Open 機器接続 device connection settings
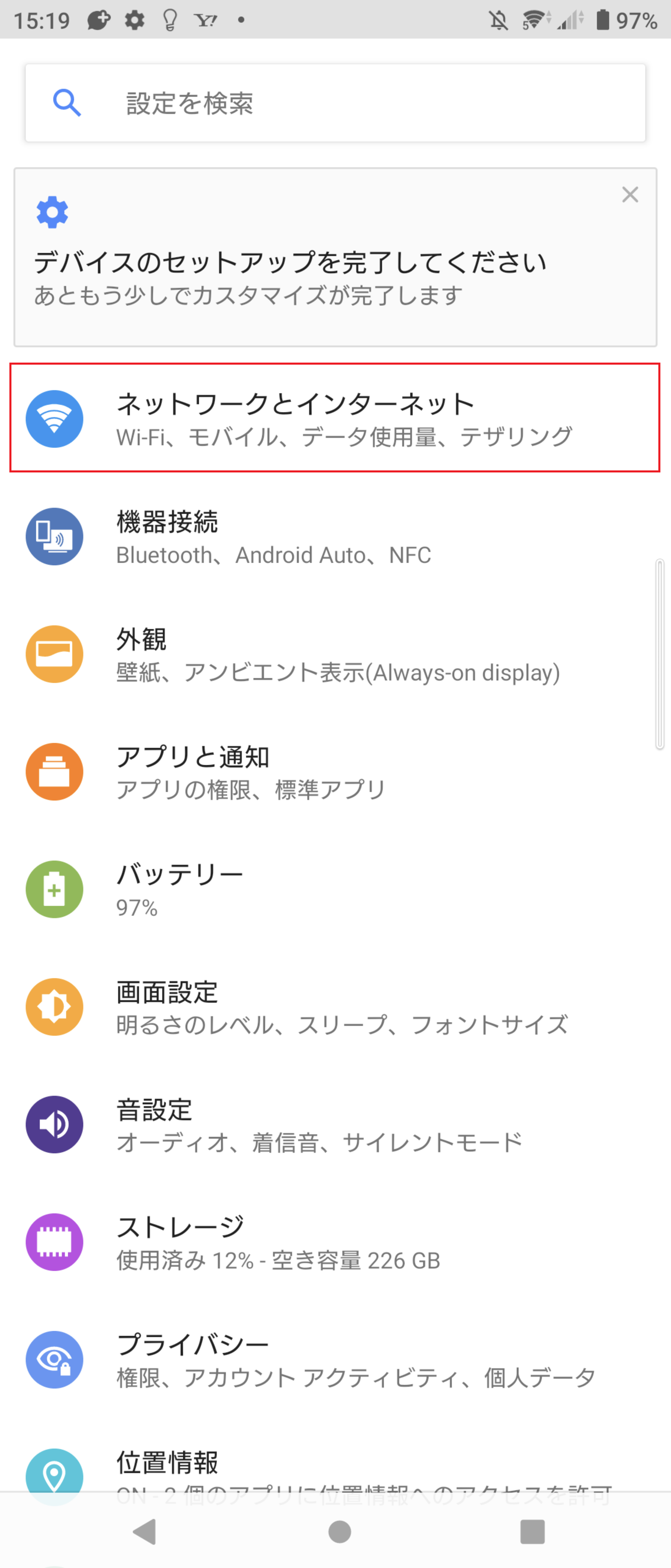 coord(335,536)
